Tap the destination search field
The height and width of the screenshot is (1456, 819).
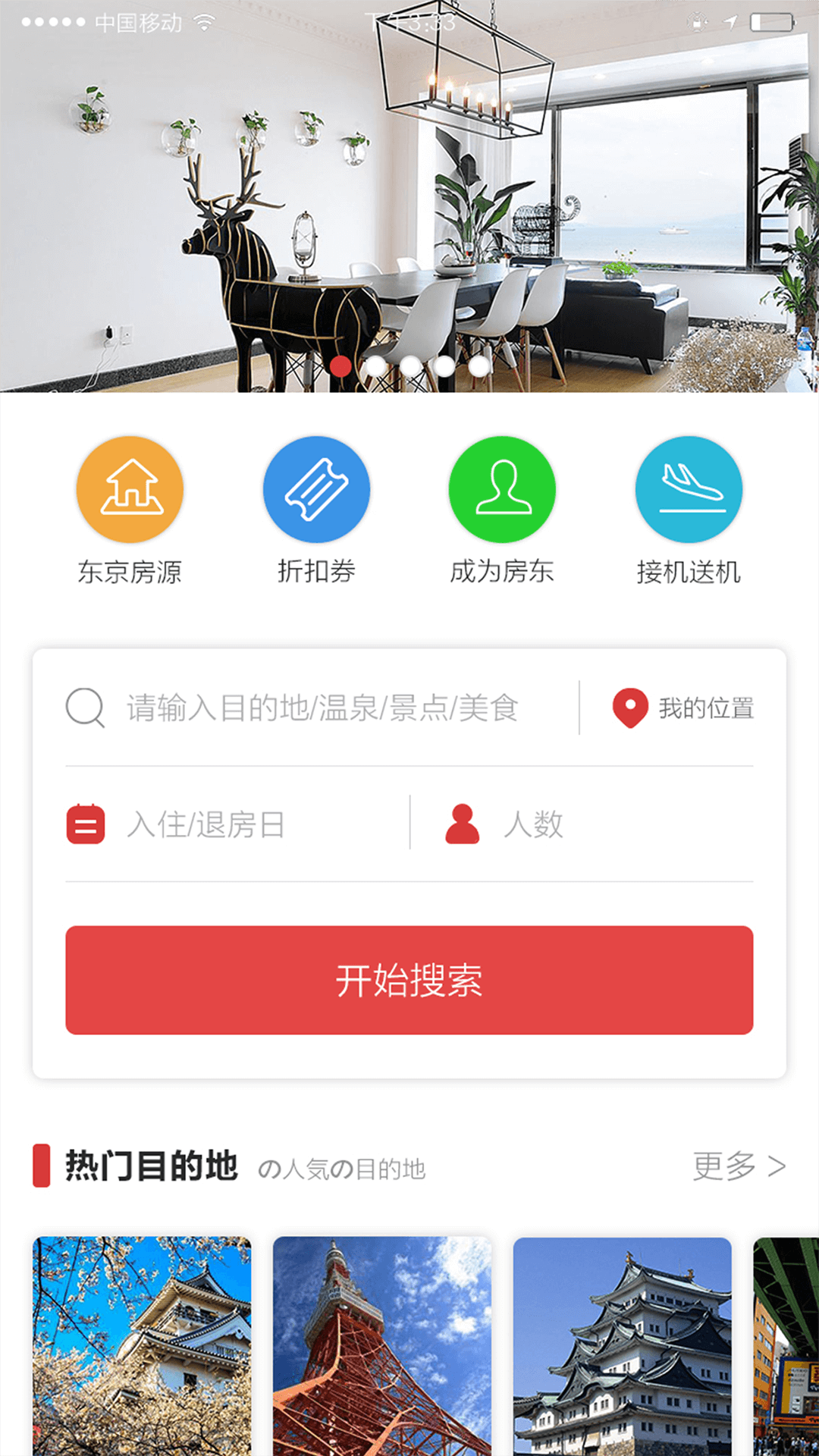(322, 708)
